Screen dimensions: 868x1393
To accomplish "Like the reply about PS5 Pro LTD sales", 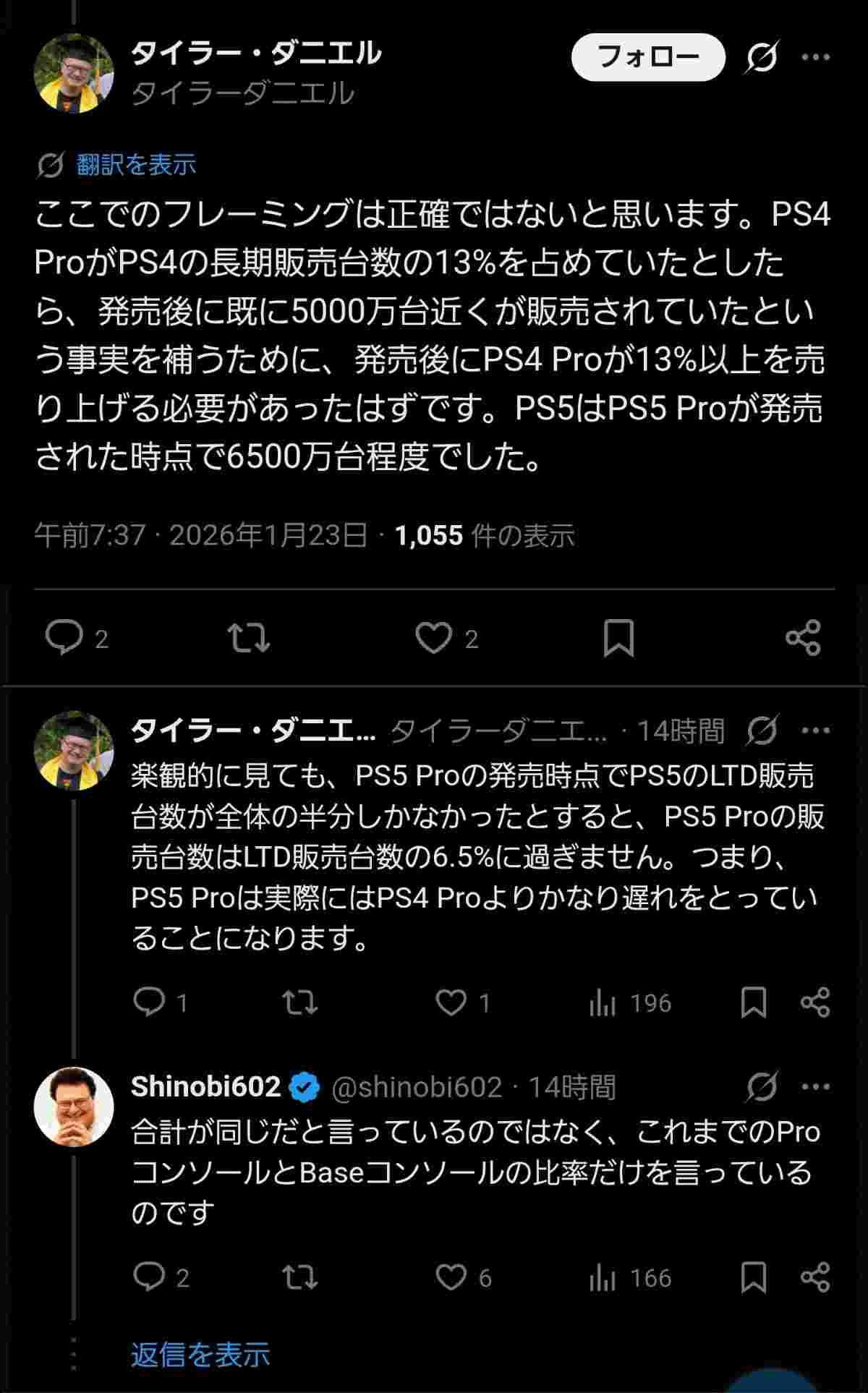I will [x=451, y=1002].
